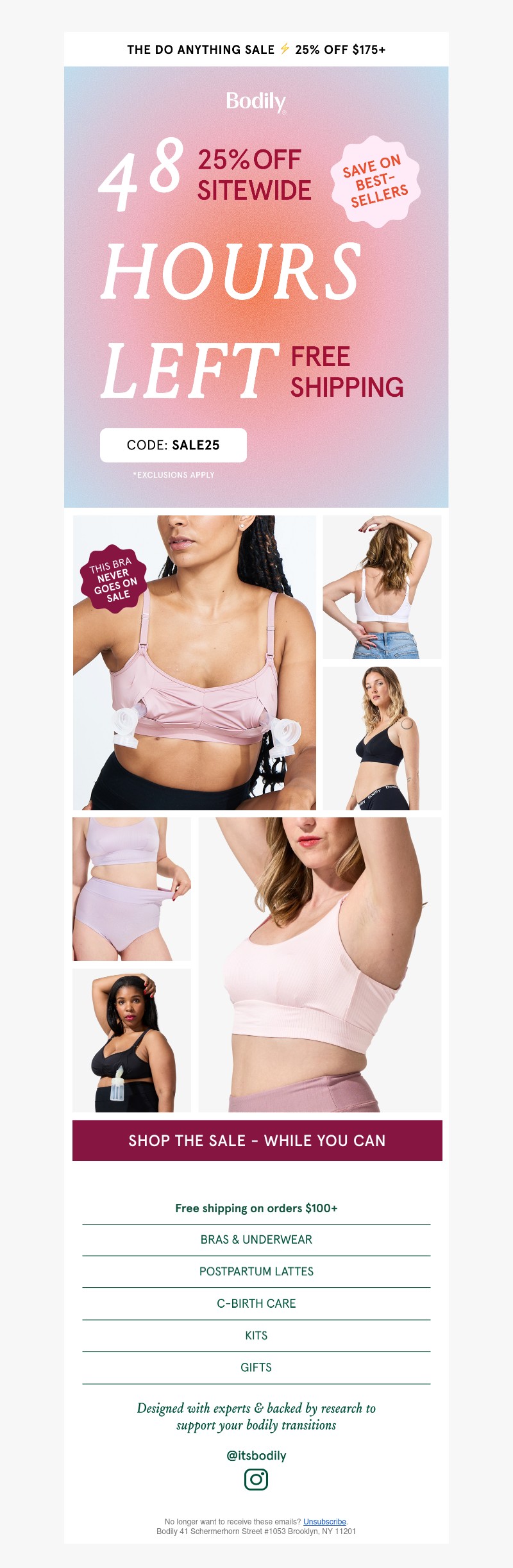Tap Shop the Sale – While You Can button
Screen dimensions: 513x1568
pos(256,1140)
